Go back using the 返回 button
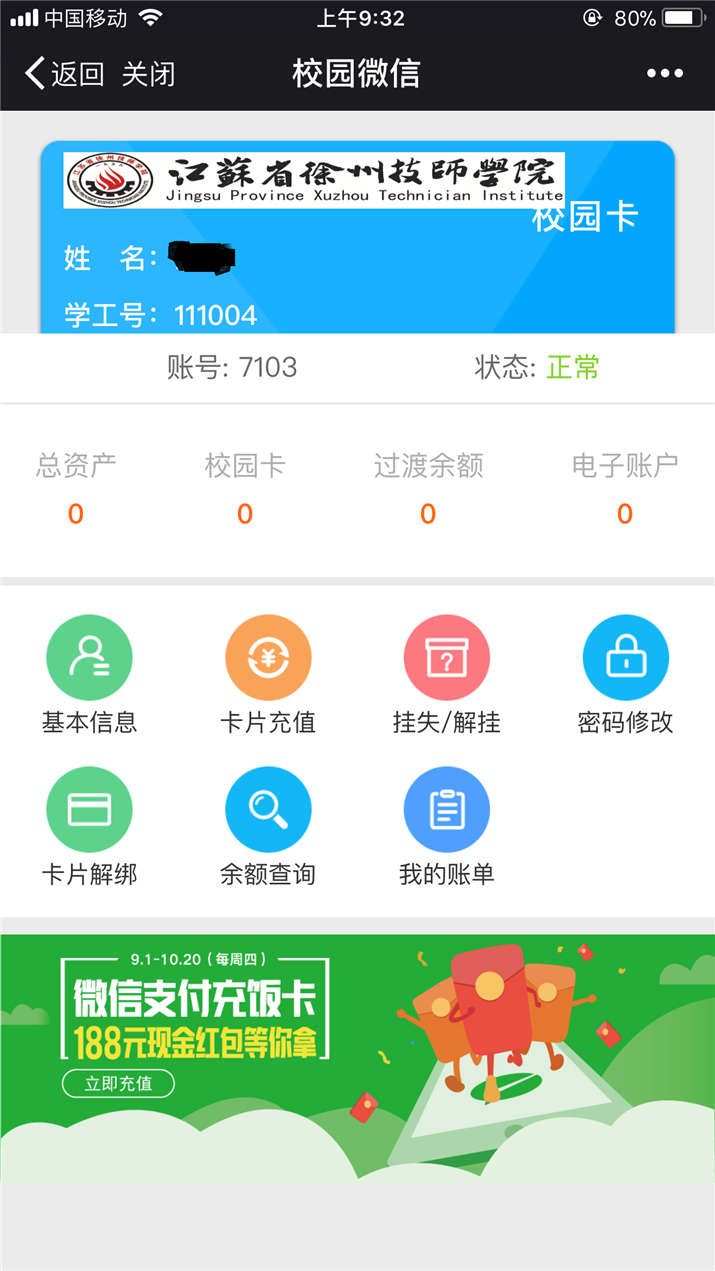 pos(64,73)
